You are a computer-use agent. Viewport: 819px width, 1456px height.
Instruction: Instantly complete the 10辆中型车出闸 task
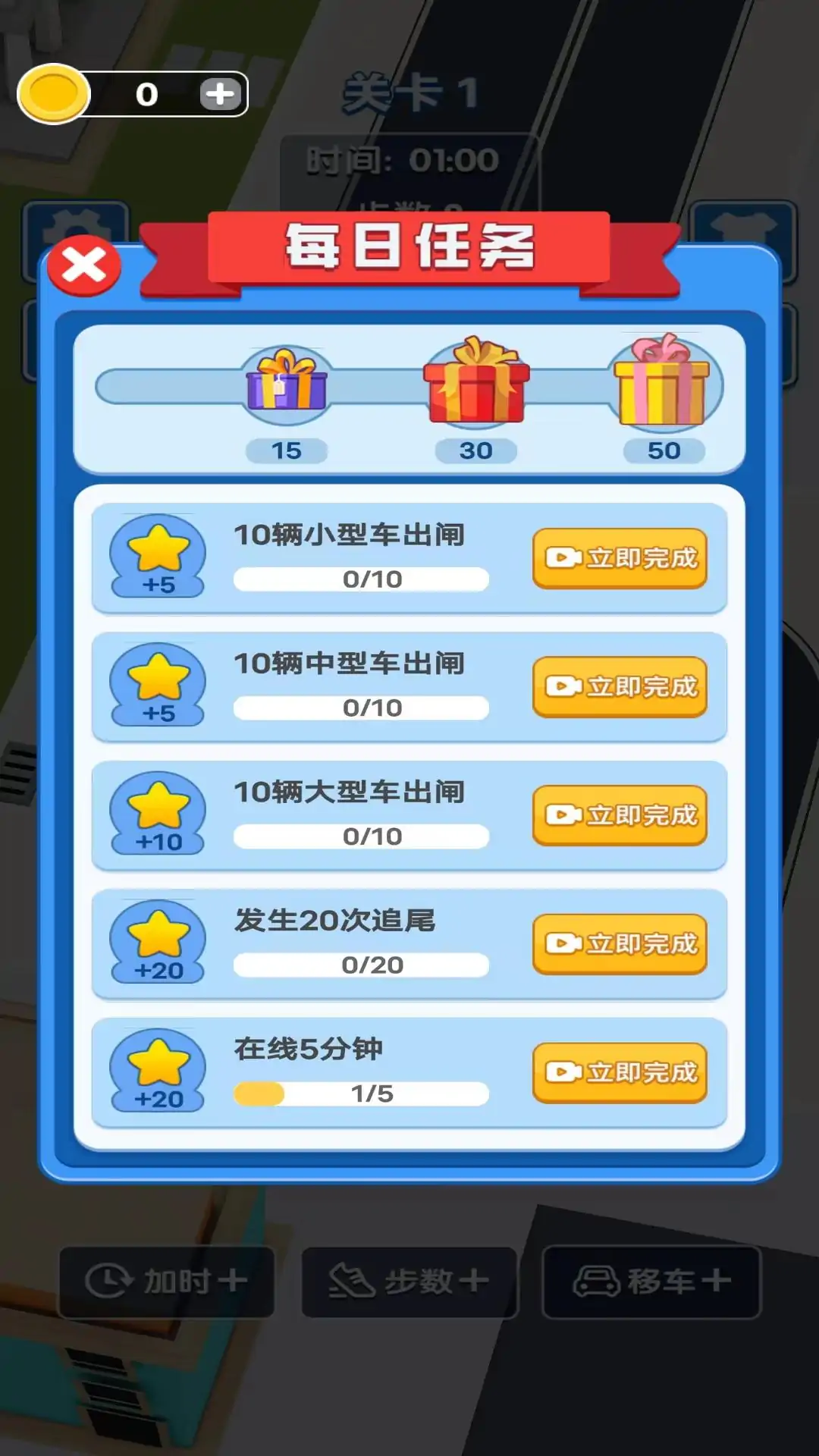(x=620, y=687)
